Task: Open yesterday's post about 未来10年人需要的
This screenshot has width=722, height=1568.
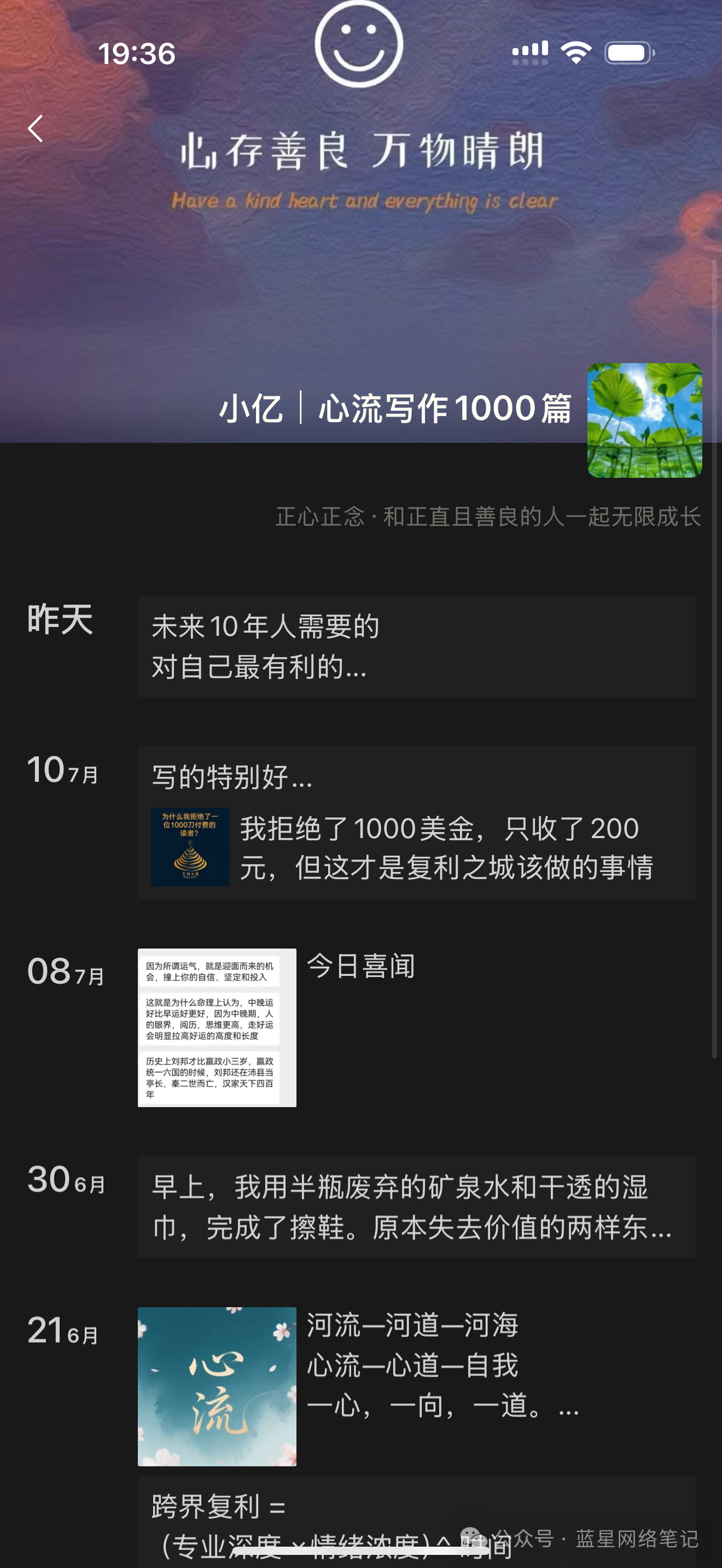Action: tap(416, 646)
